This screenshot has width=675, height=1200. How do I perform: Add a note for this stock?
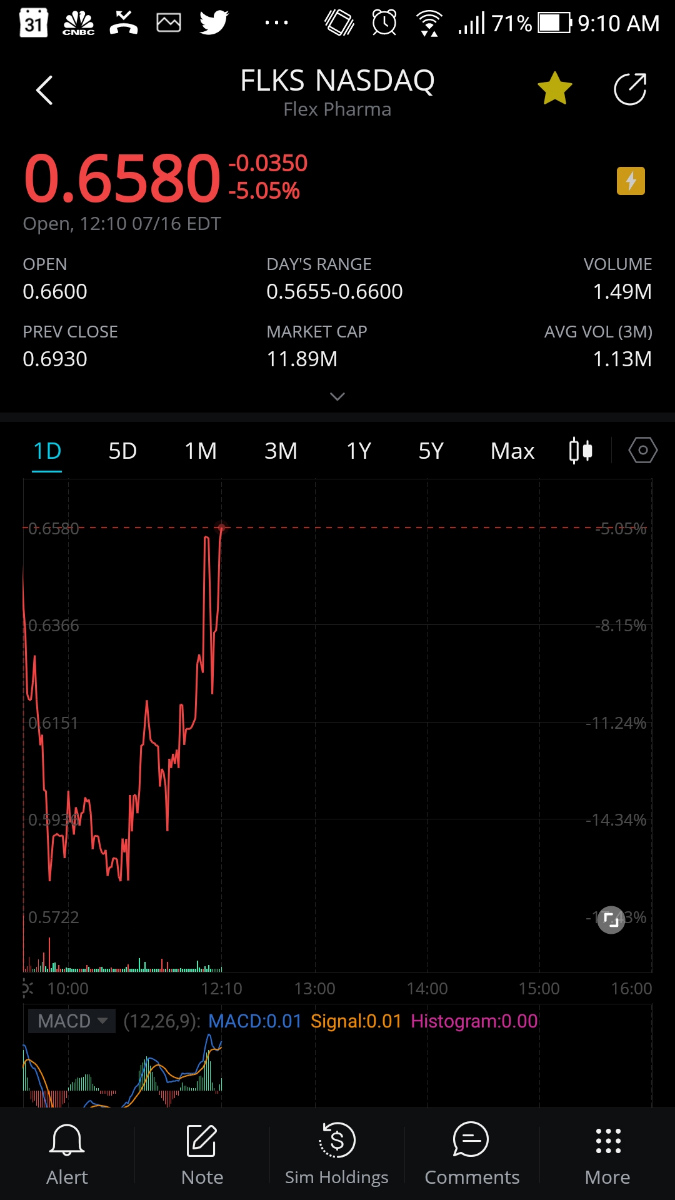pyautogui.click(x=202, y=1153)
